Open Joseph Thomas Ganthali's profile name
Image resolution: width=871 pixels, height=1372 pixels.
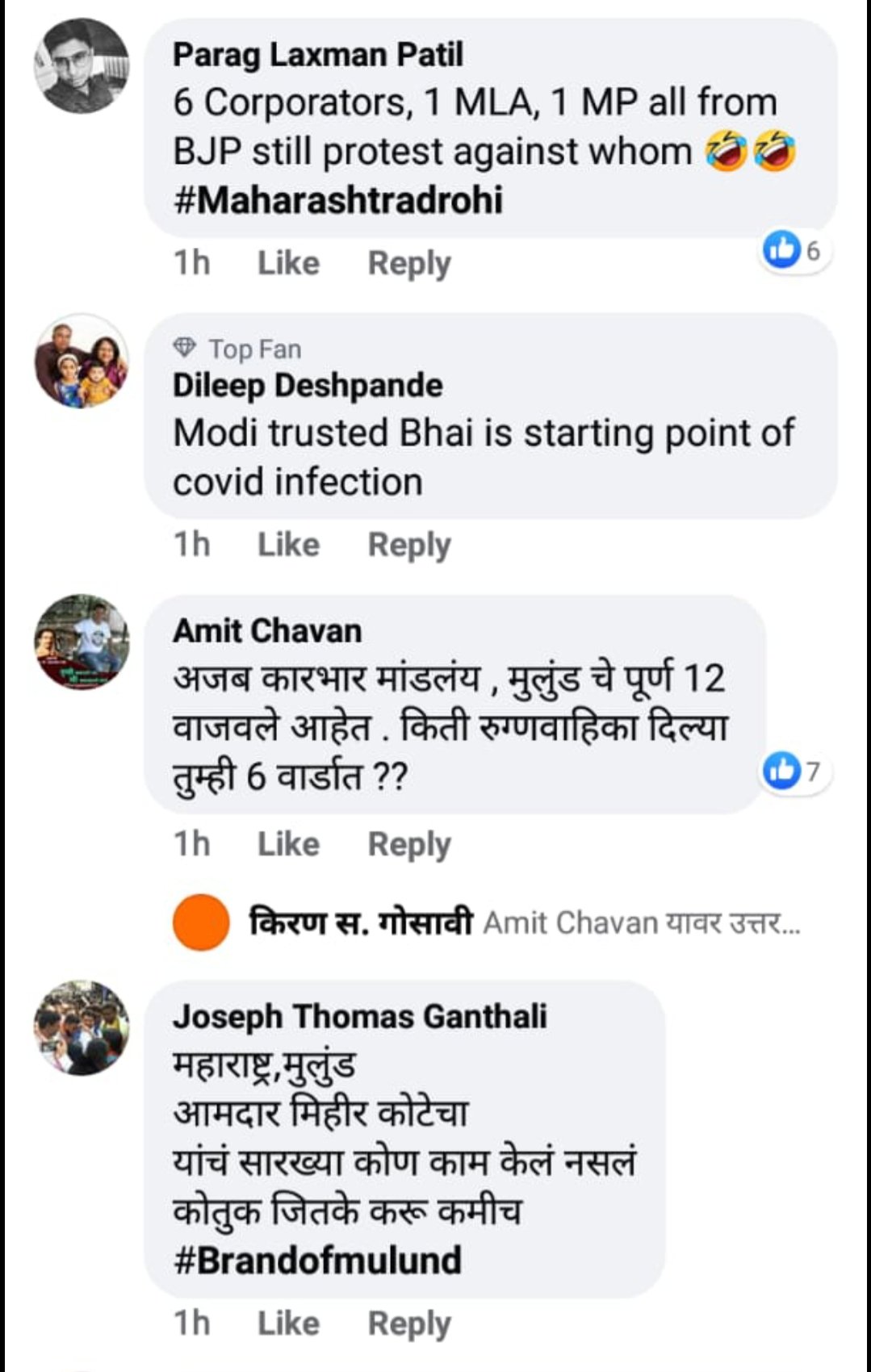(x=359, y=1016)
